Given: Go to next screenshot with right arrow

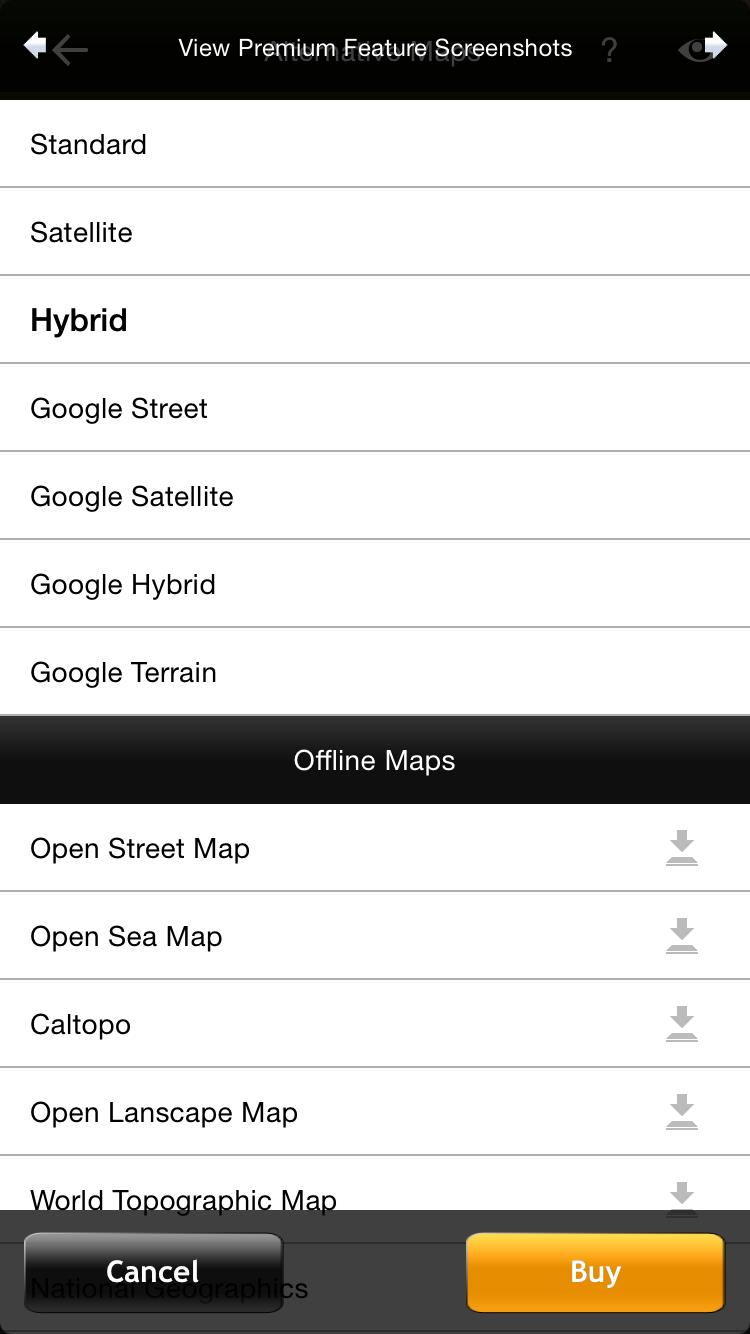Looking at the screenshot, I should pyautogui.click(x=714, y=46).
